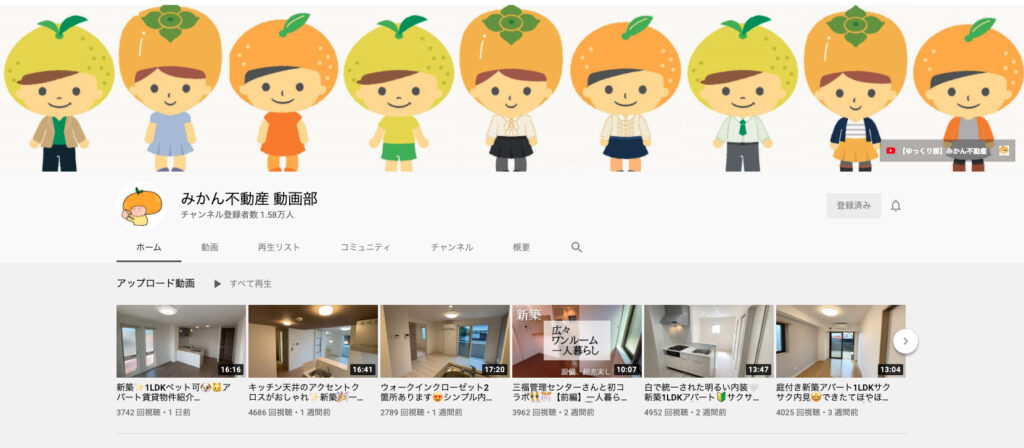Open the 16:16 pet-friendly apartment video
The image size is (1024, 448).
pyautogui.click(x=181, y=341)
